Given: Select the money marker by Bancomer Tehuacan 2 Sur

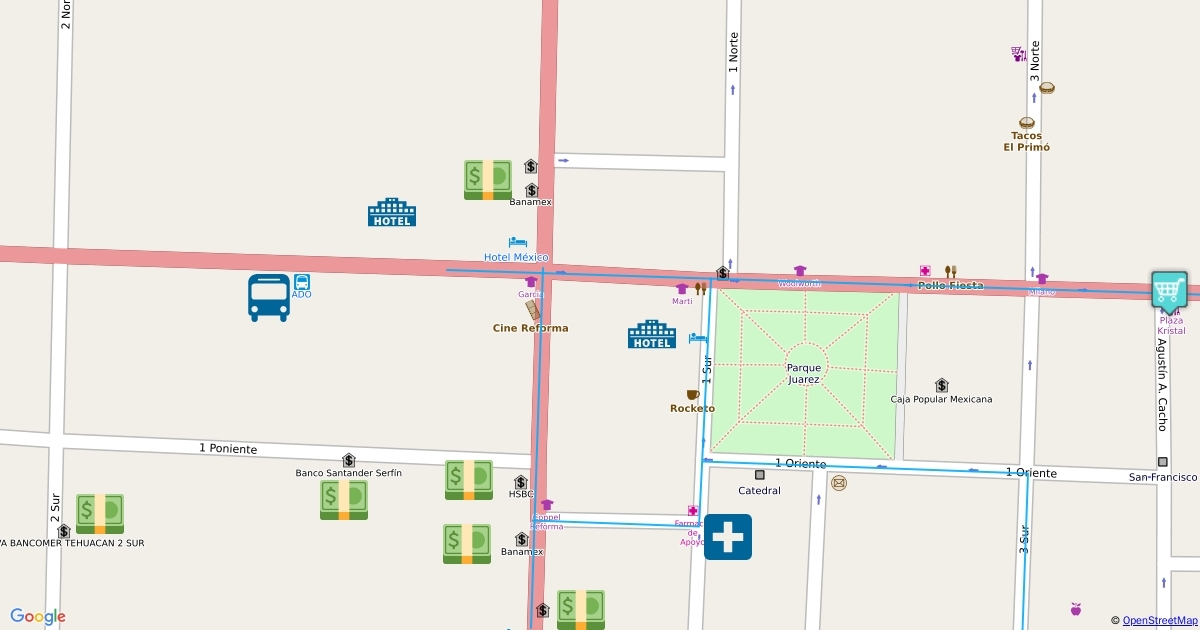Looking at the screenshot, I should 100,514.
